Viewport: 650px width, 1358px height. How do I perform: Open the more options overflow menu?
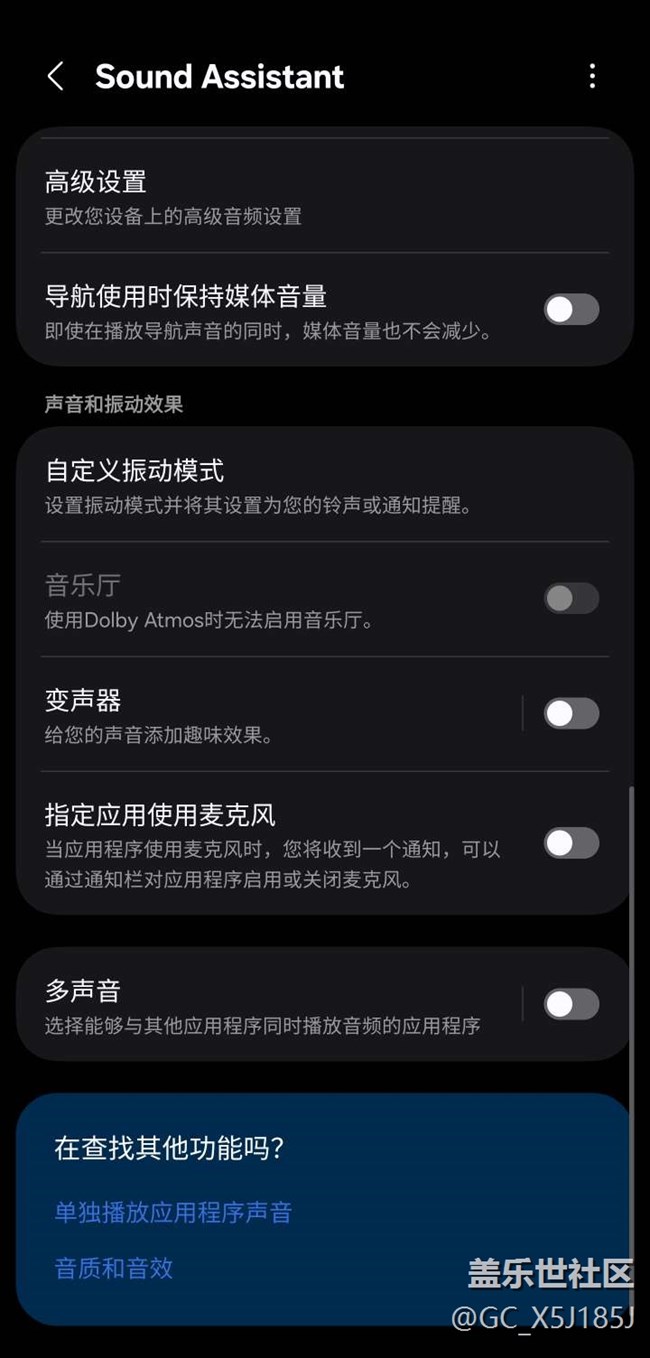tap(592, 76)
